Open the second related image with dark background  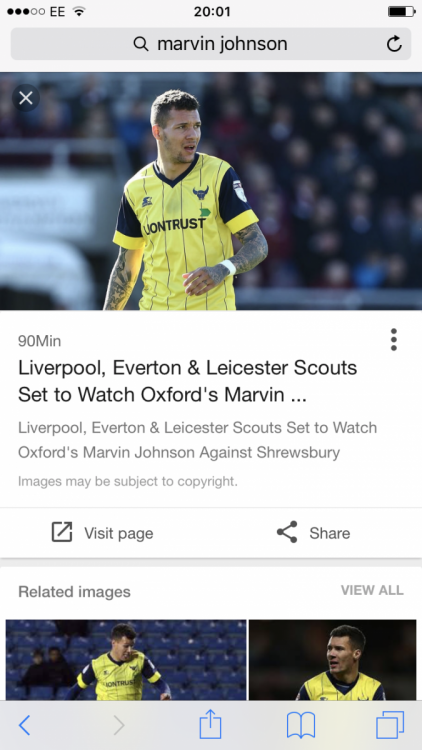pos(333,660)
